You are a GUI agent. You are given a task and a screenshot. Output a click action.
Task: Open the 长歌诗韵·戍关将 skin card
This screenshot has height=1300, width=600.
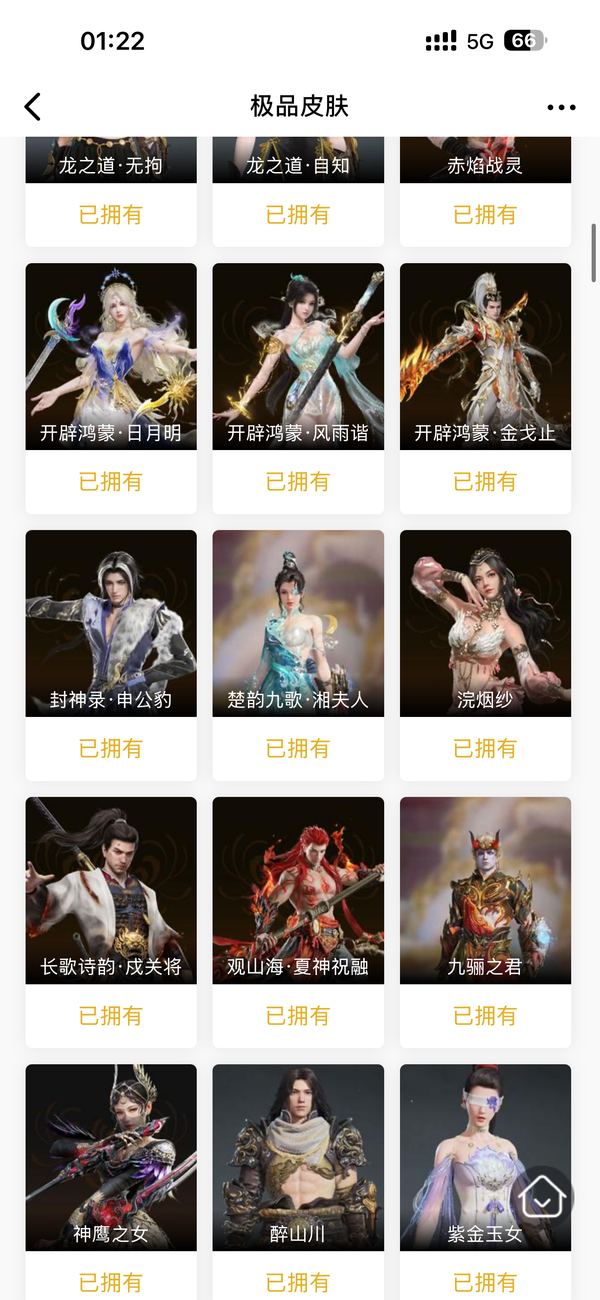pyautogui.click(x=111, y=891)
